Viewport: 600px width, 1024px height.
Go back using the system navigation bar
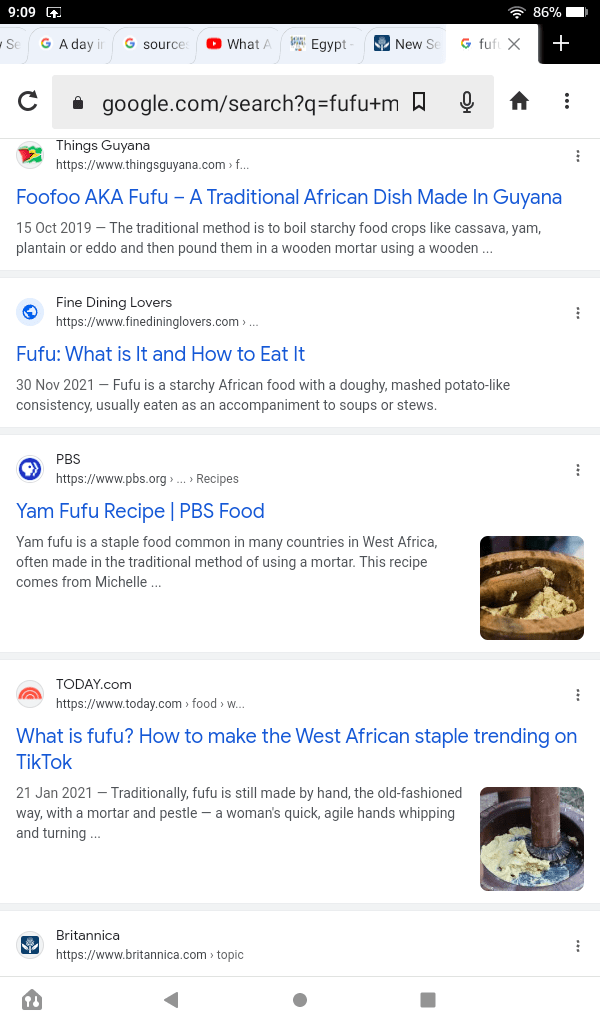pyautogui.click(x=171, y=999)
